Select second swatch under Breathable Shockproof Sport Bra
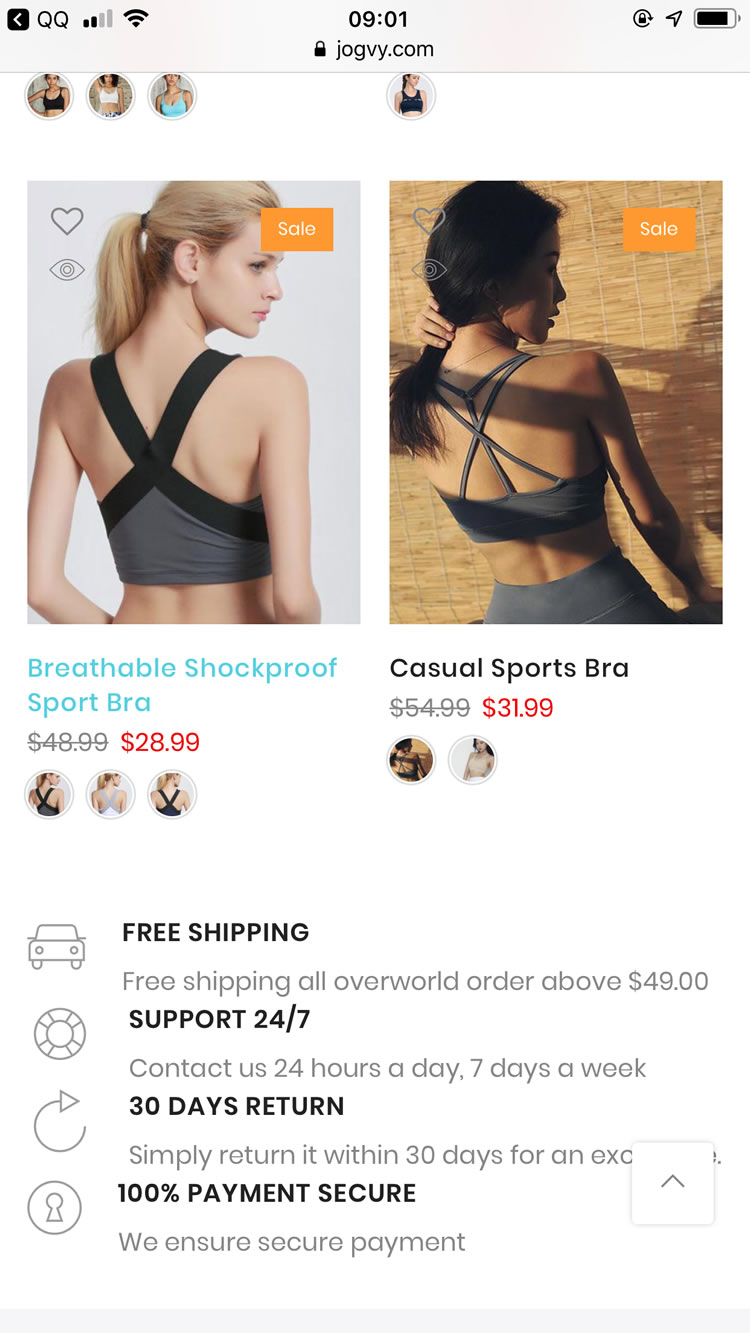Screen dimensions: 750x1333 coord(110,796)
